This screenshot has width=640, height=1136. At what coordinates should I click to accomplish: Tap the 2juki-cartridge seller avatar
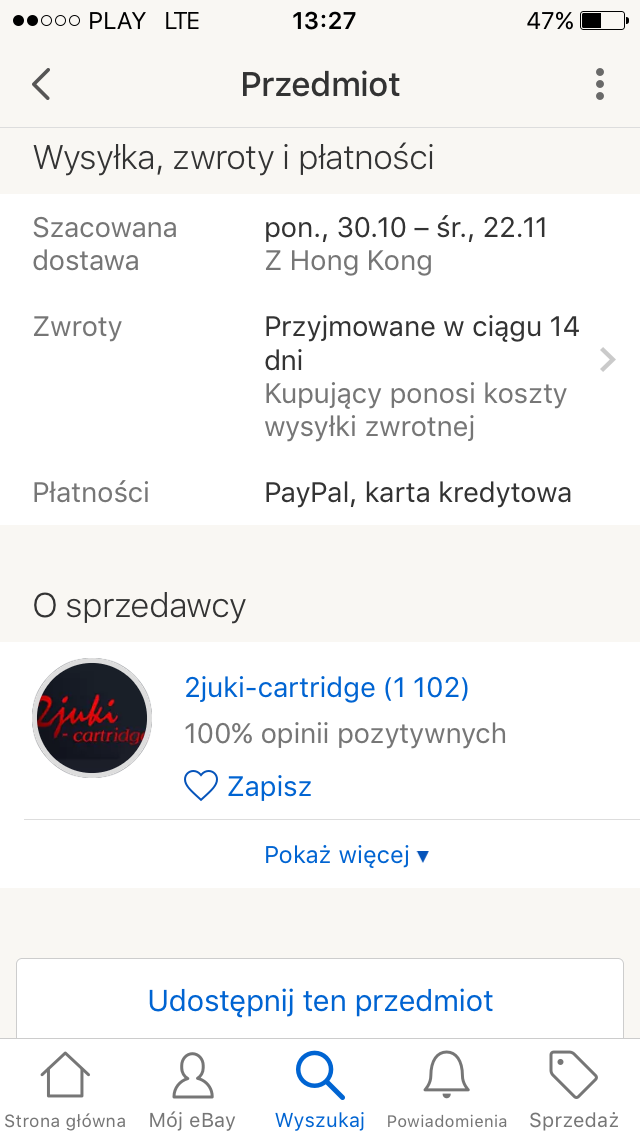click(92, 718)
